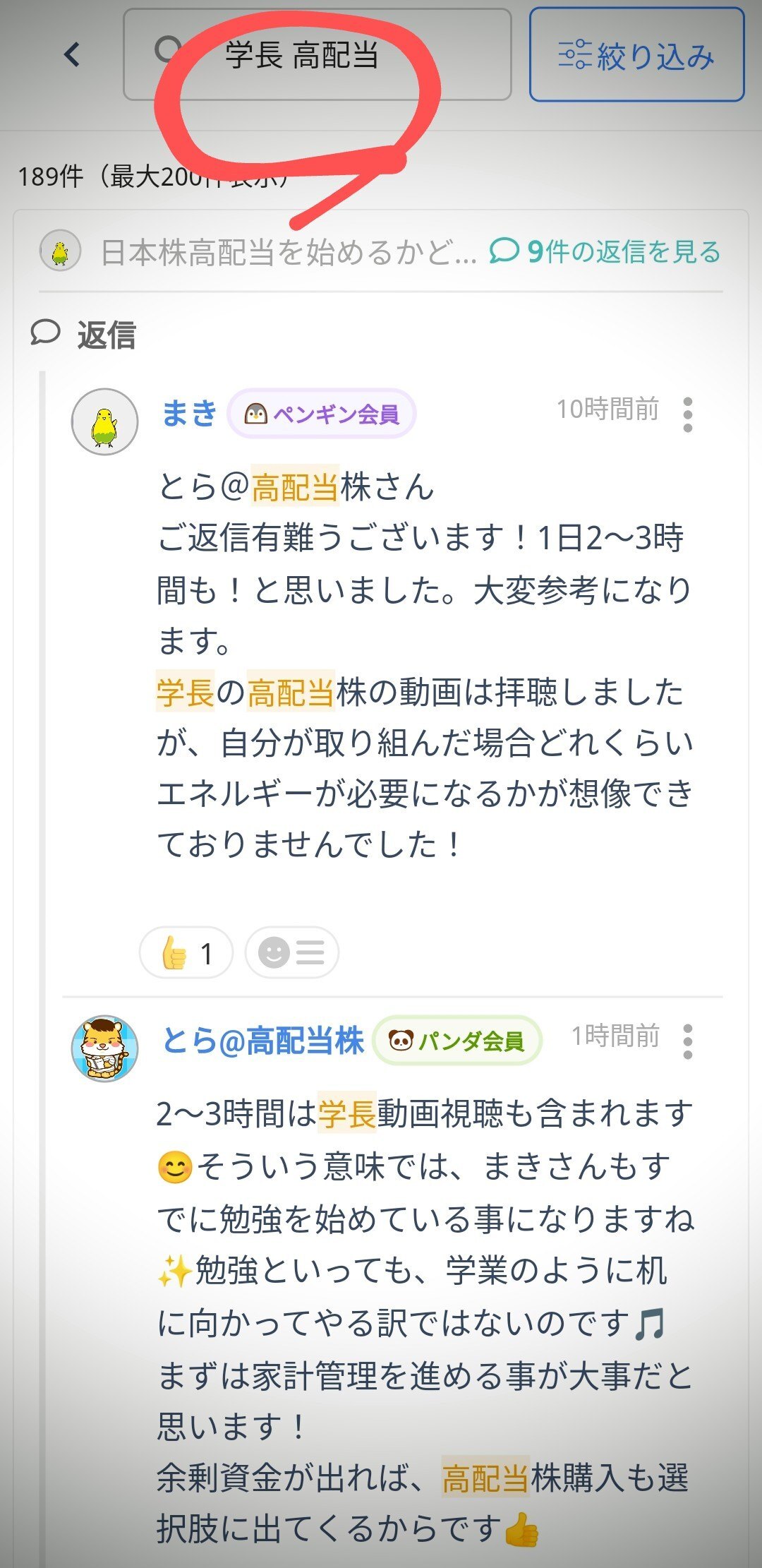Tap the username まき
This screenshot has width=762, height=1568.
click(x=188, y=413)
